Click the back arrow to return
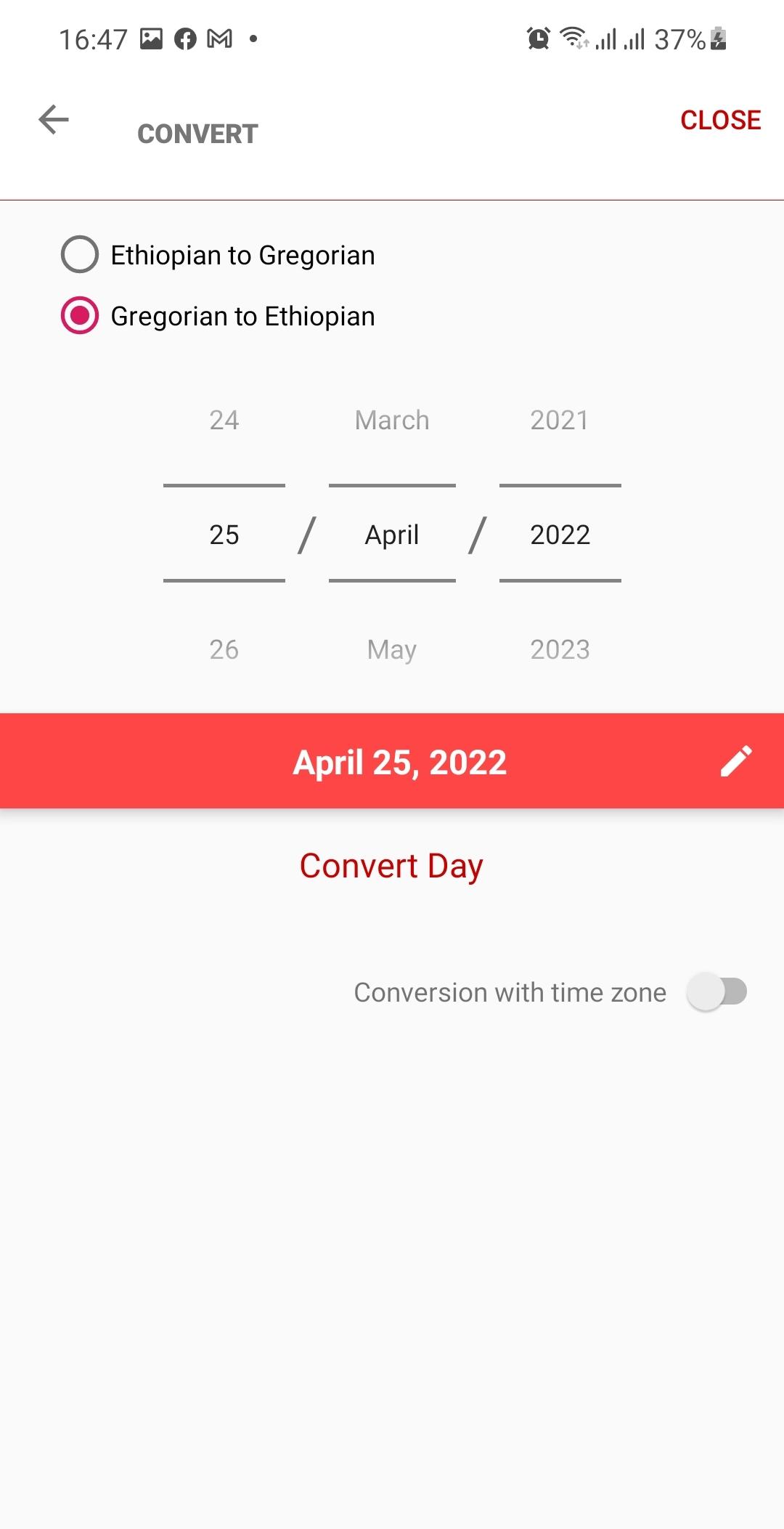 [x=53, y=120]
